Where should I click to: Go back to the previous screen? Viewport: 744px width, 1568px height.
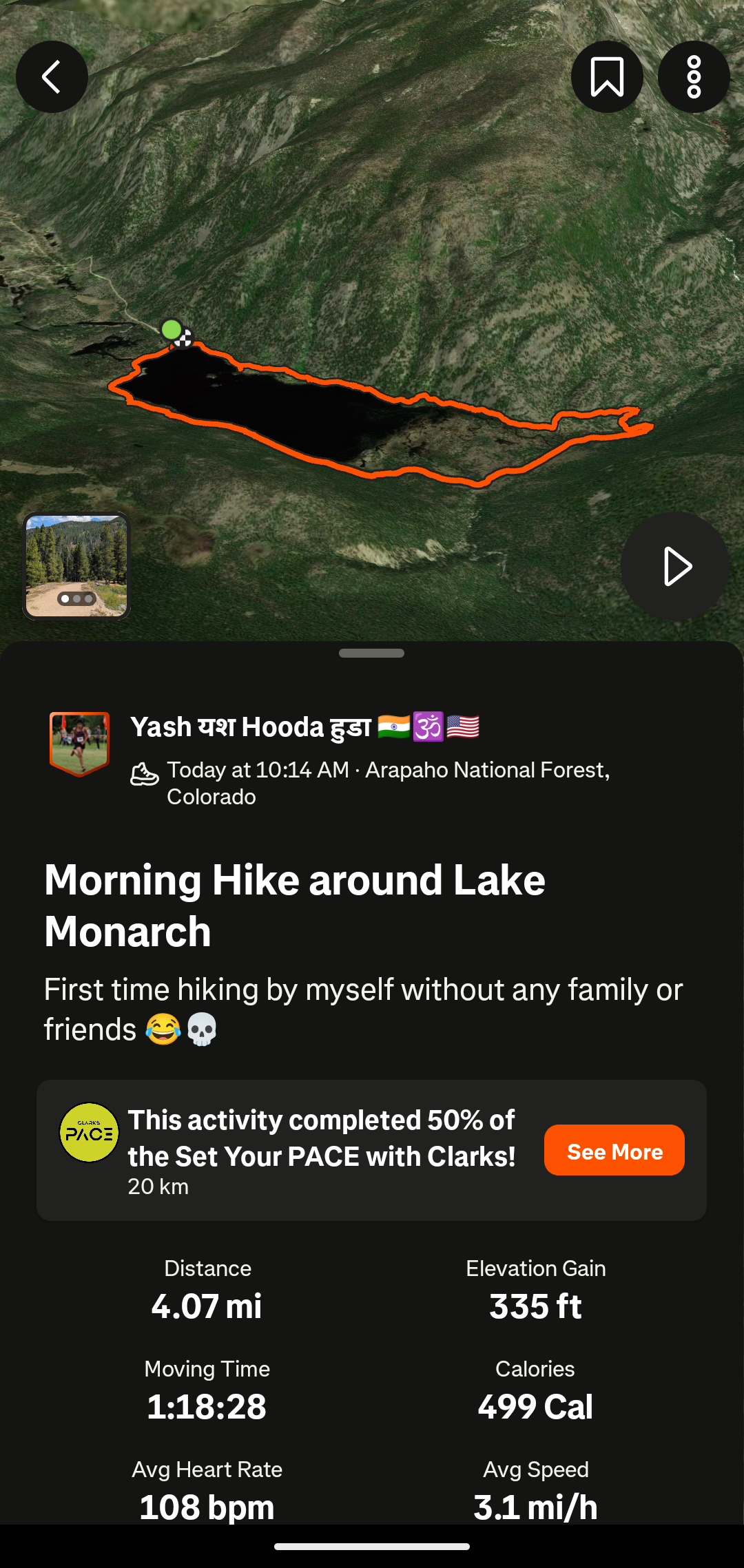tap(52, 76)
